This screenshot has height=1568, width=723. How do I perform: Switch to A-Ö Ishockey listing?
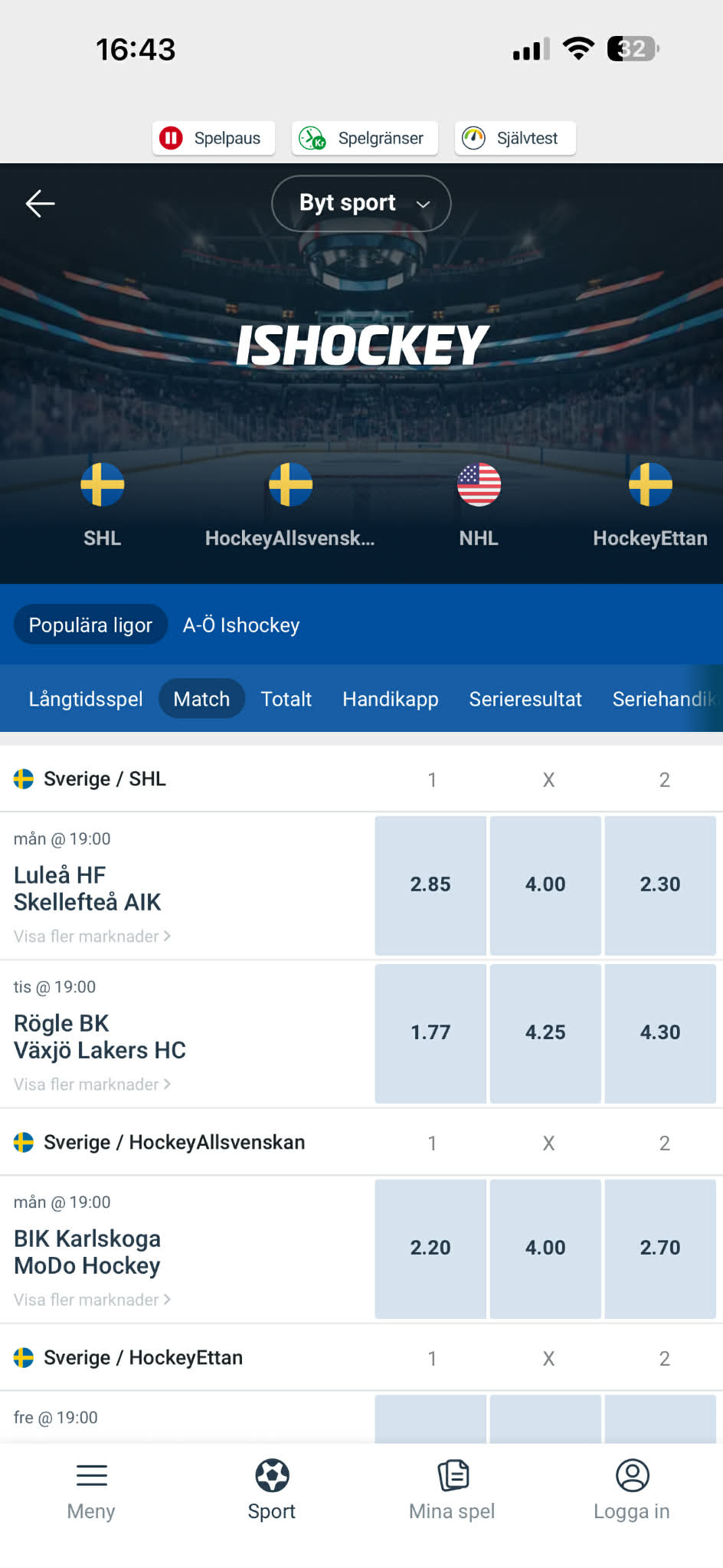[x=240, y=625]
